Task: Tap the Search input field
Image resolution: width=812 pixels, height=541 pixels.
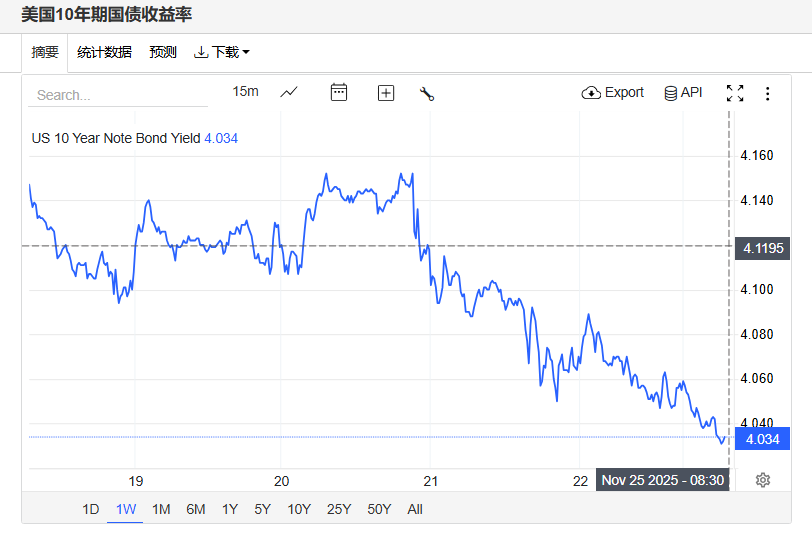Action: pos(118,95)
